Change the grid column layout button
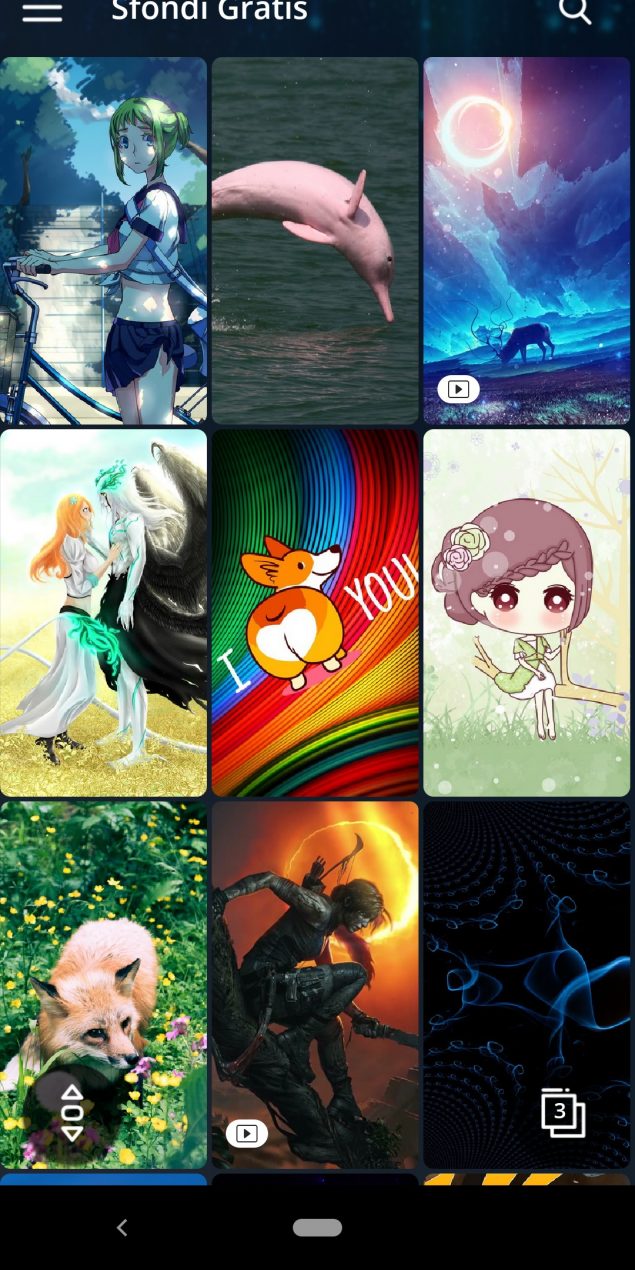This screenshot has width=635, height=1270. click(562, 1113)
